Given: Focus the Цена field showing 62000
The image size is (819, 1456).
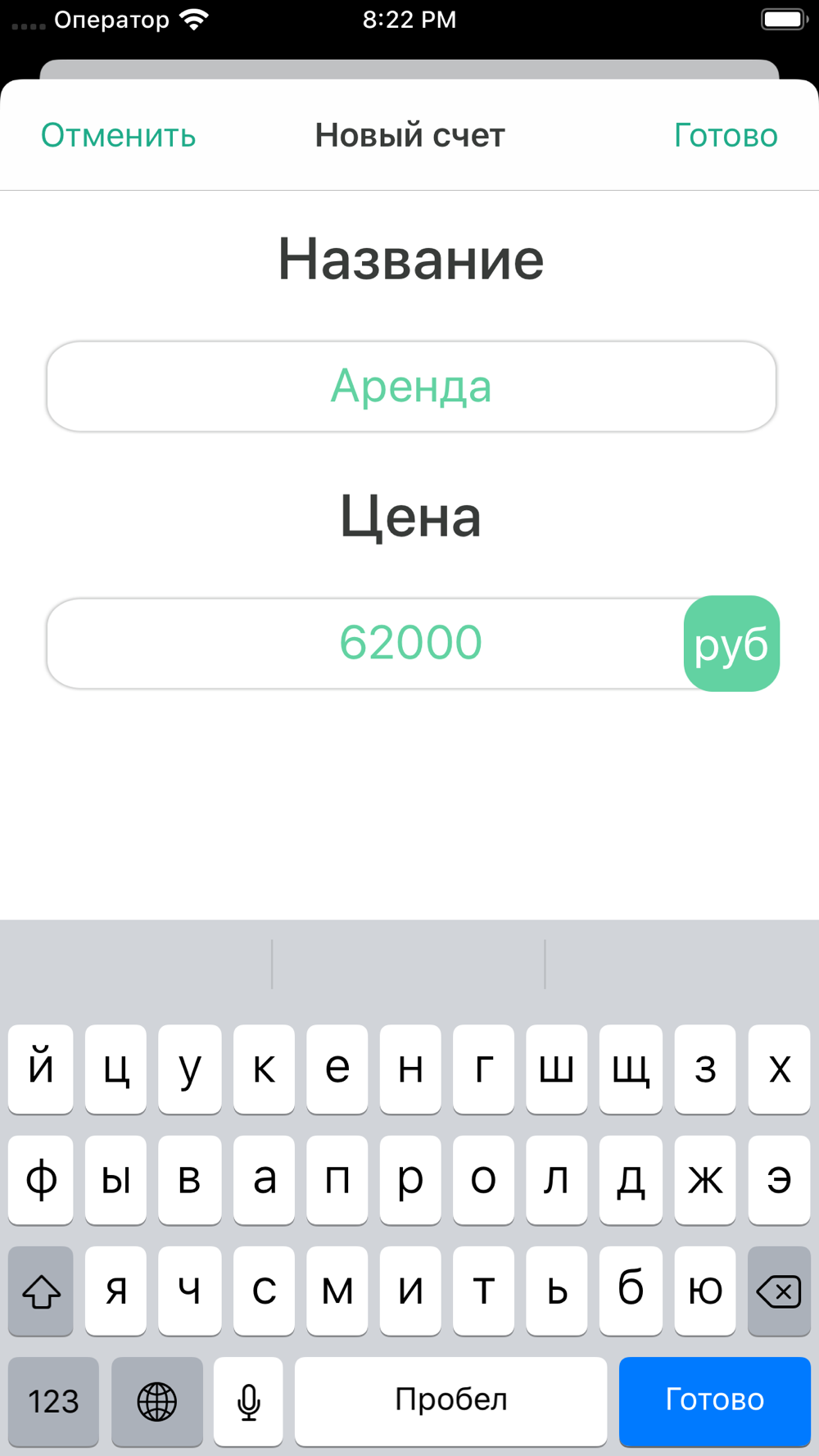Looking at the screenshot, I should click(x=365, y=644).
